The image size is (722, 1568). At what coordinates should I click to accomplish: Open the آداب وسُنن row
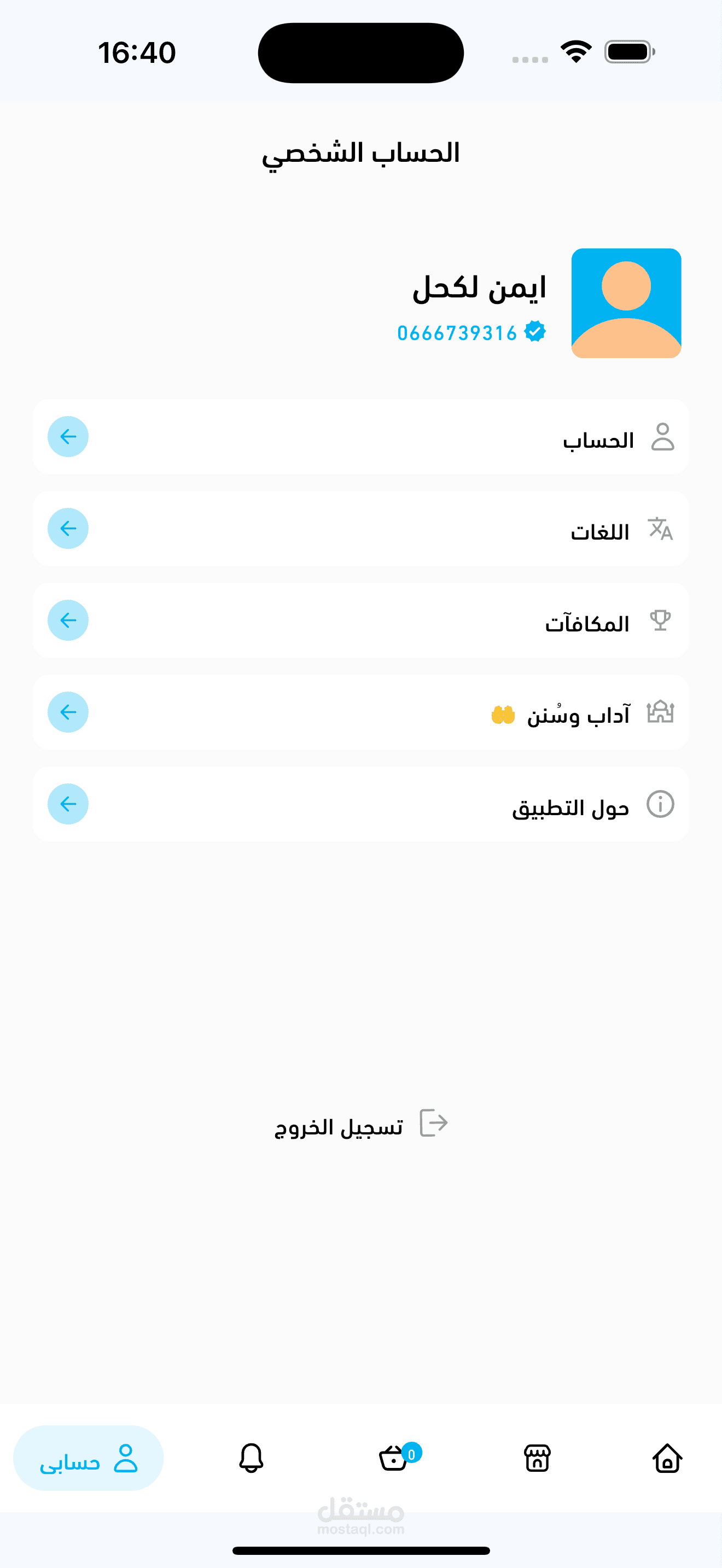360,713
